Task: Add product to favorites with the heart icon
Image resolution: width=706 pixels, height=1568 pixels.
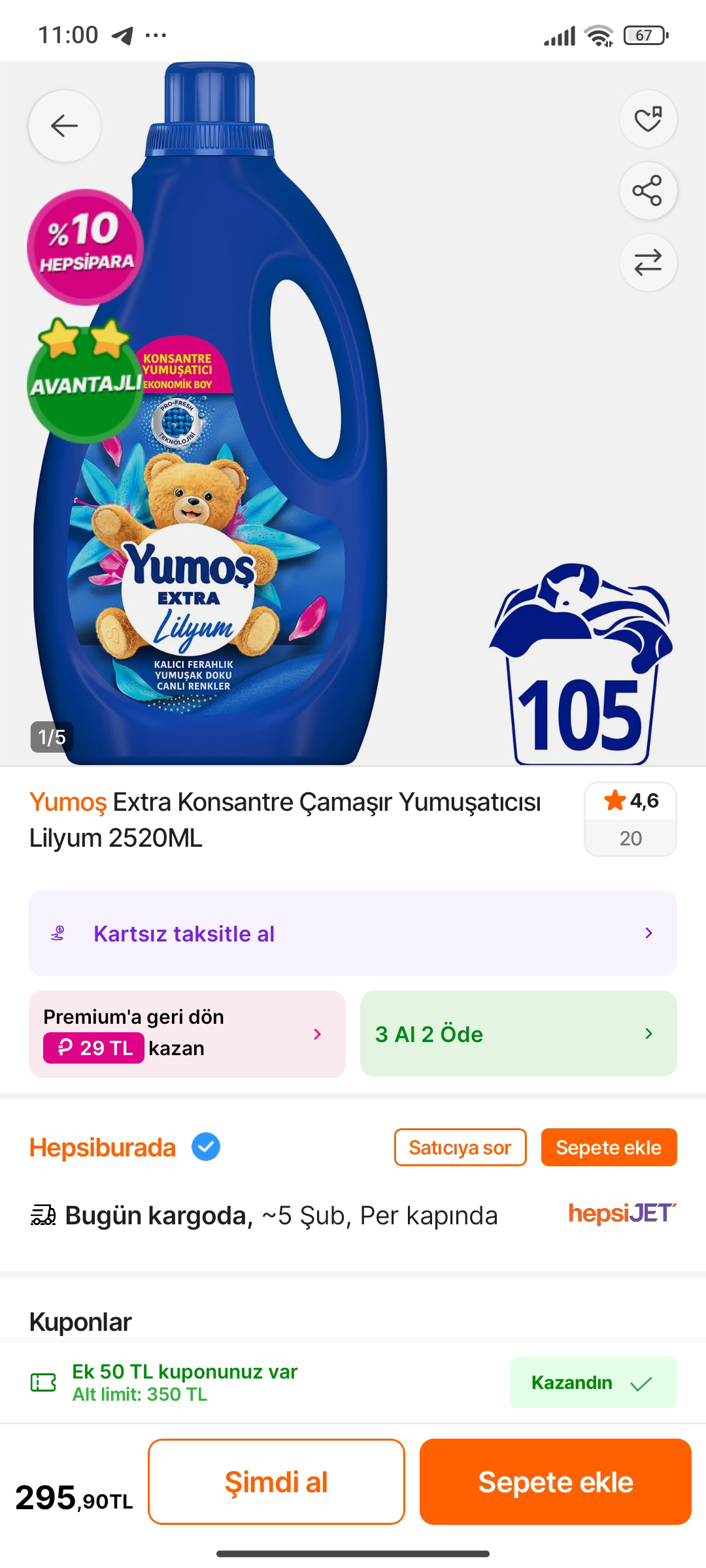Action: 648,120
